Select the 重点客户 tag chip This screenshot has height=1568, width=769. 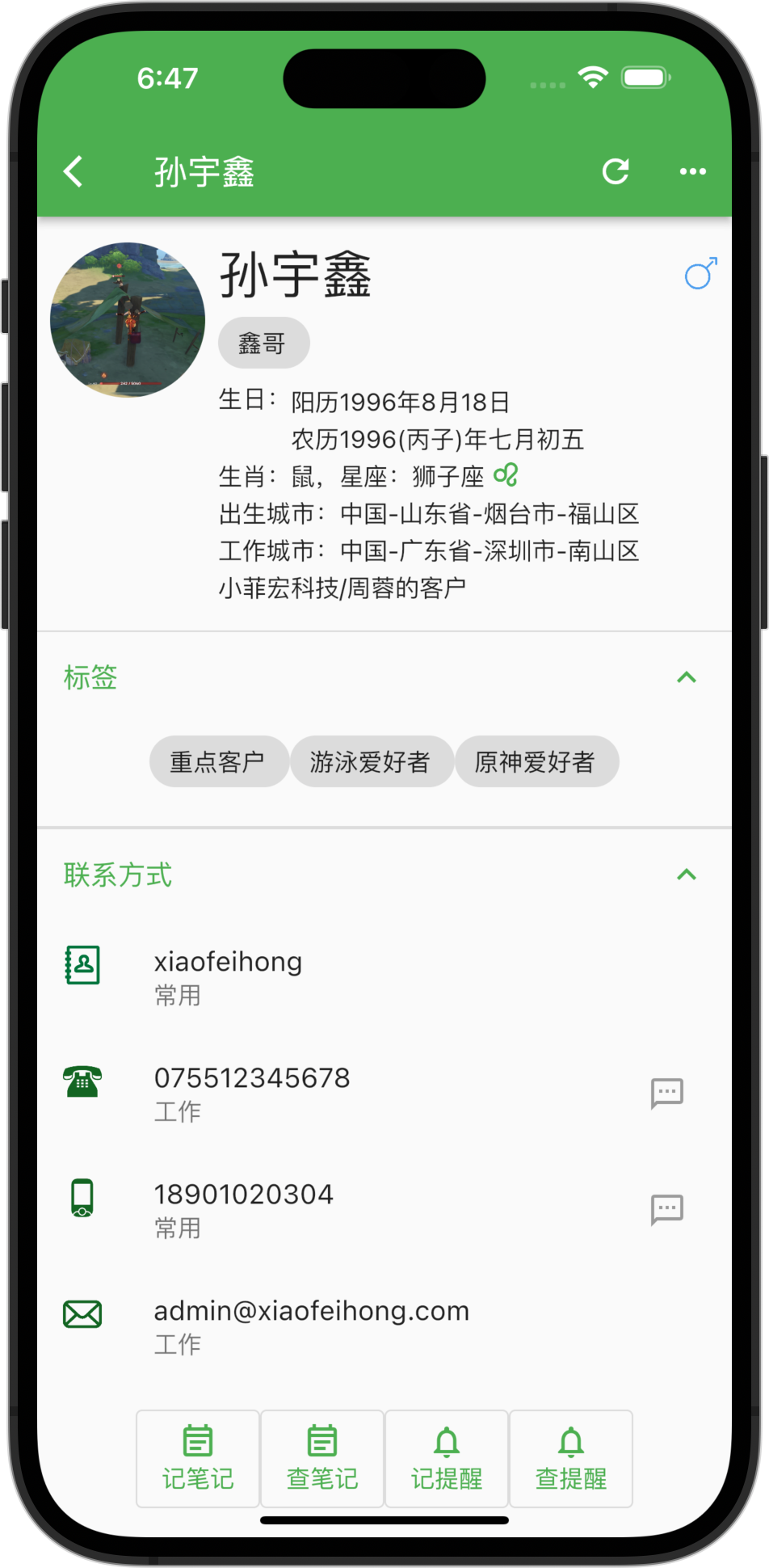[218, 761]
